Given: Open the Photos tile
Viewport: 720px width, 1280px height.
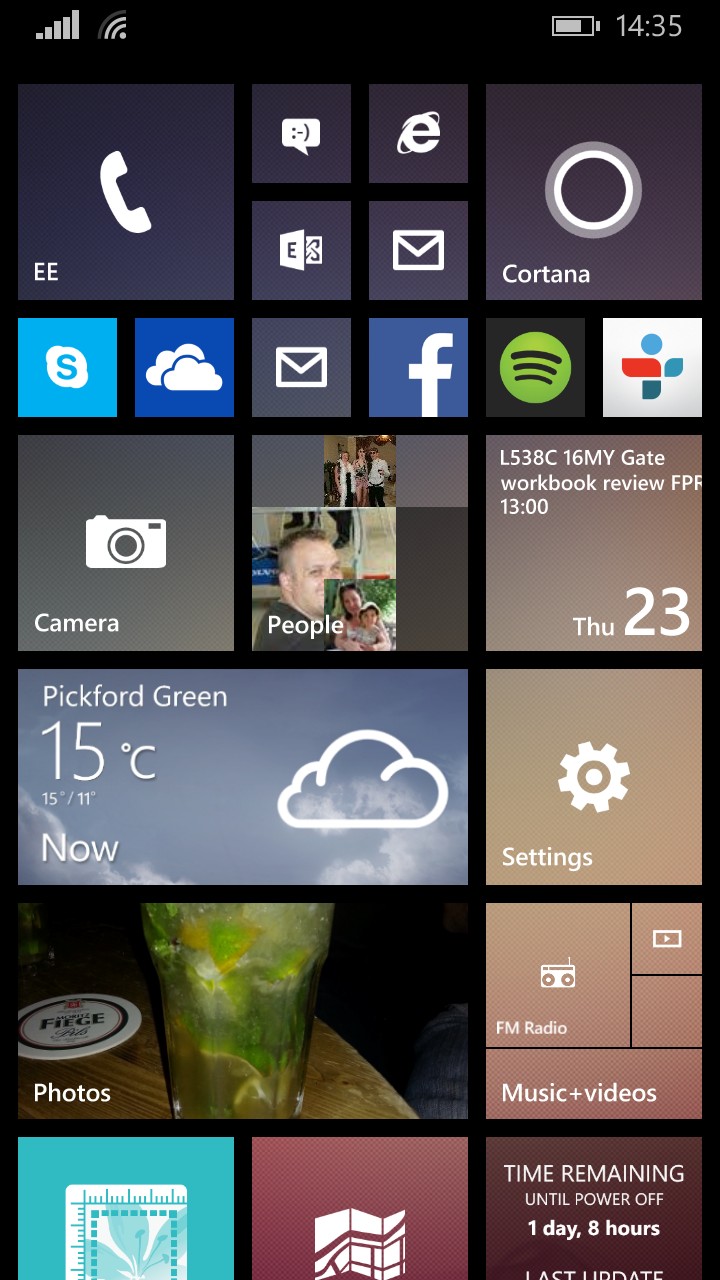Looking at the screenshot, I should click(x=242, y=1010).
